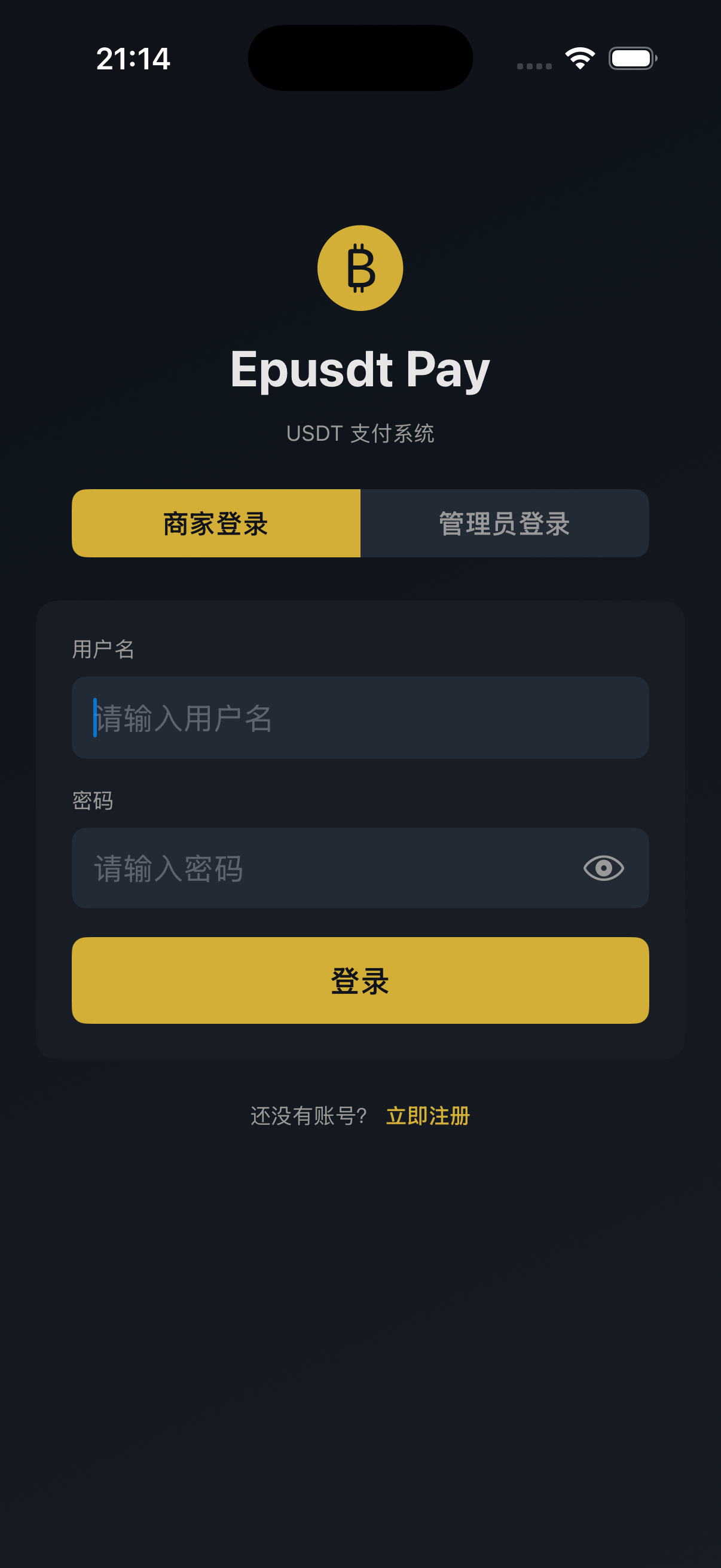Click the USDT 支付系统 subtitle
This screenshot has width=721, height=1568.
point(360,434)
